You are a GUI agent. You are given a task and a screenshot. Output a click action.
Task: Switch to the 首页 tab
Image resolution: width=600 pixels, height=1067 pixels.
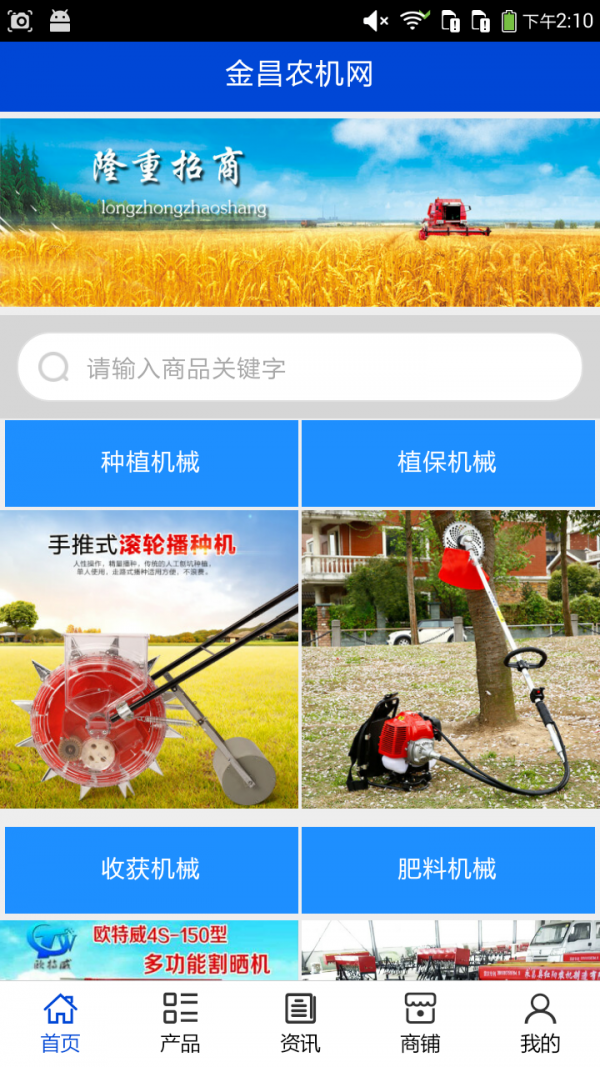click(60, 1023)
